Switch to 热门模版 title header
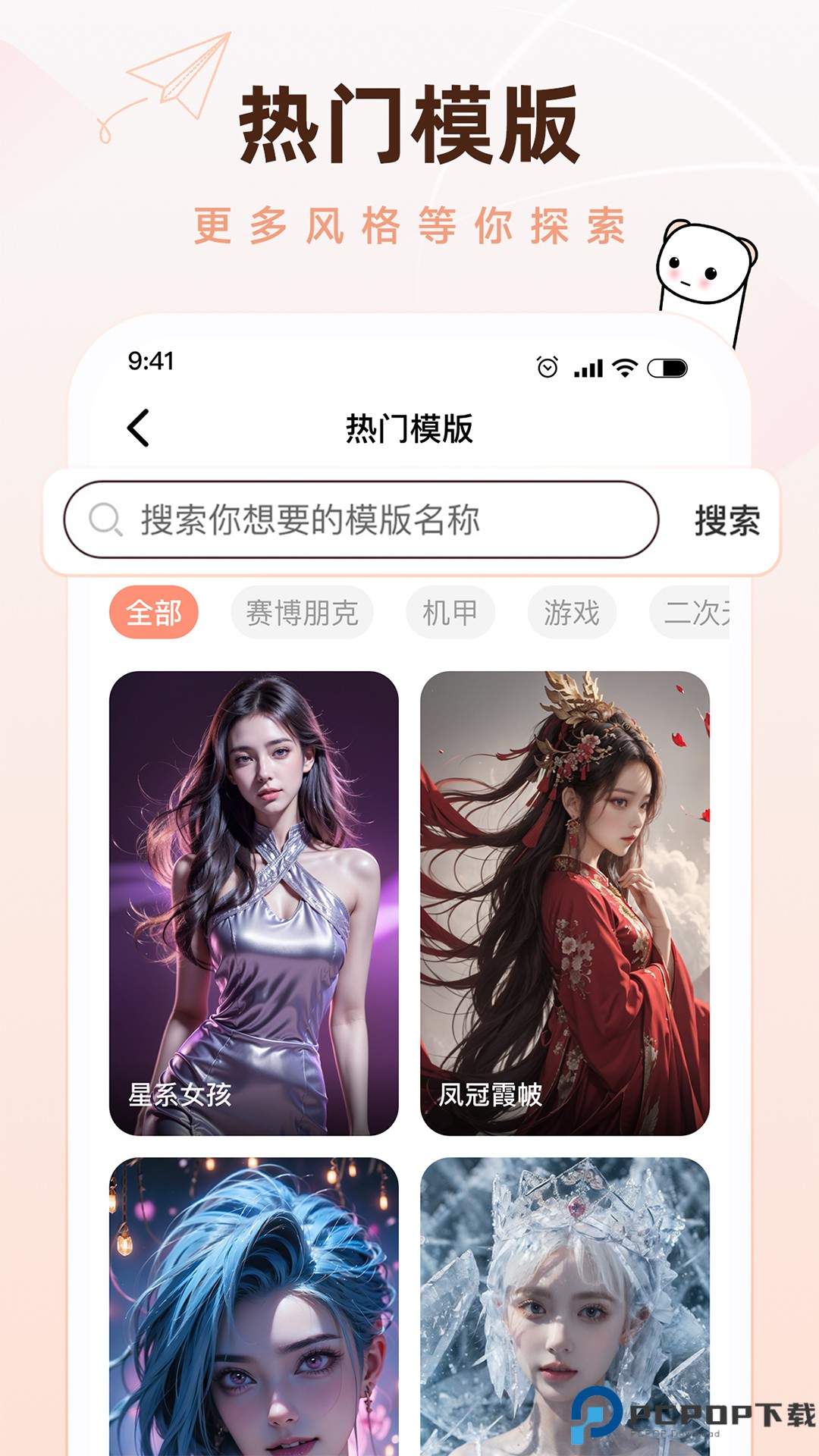This screenshot has width=819, height=1456. coord(409,427)
